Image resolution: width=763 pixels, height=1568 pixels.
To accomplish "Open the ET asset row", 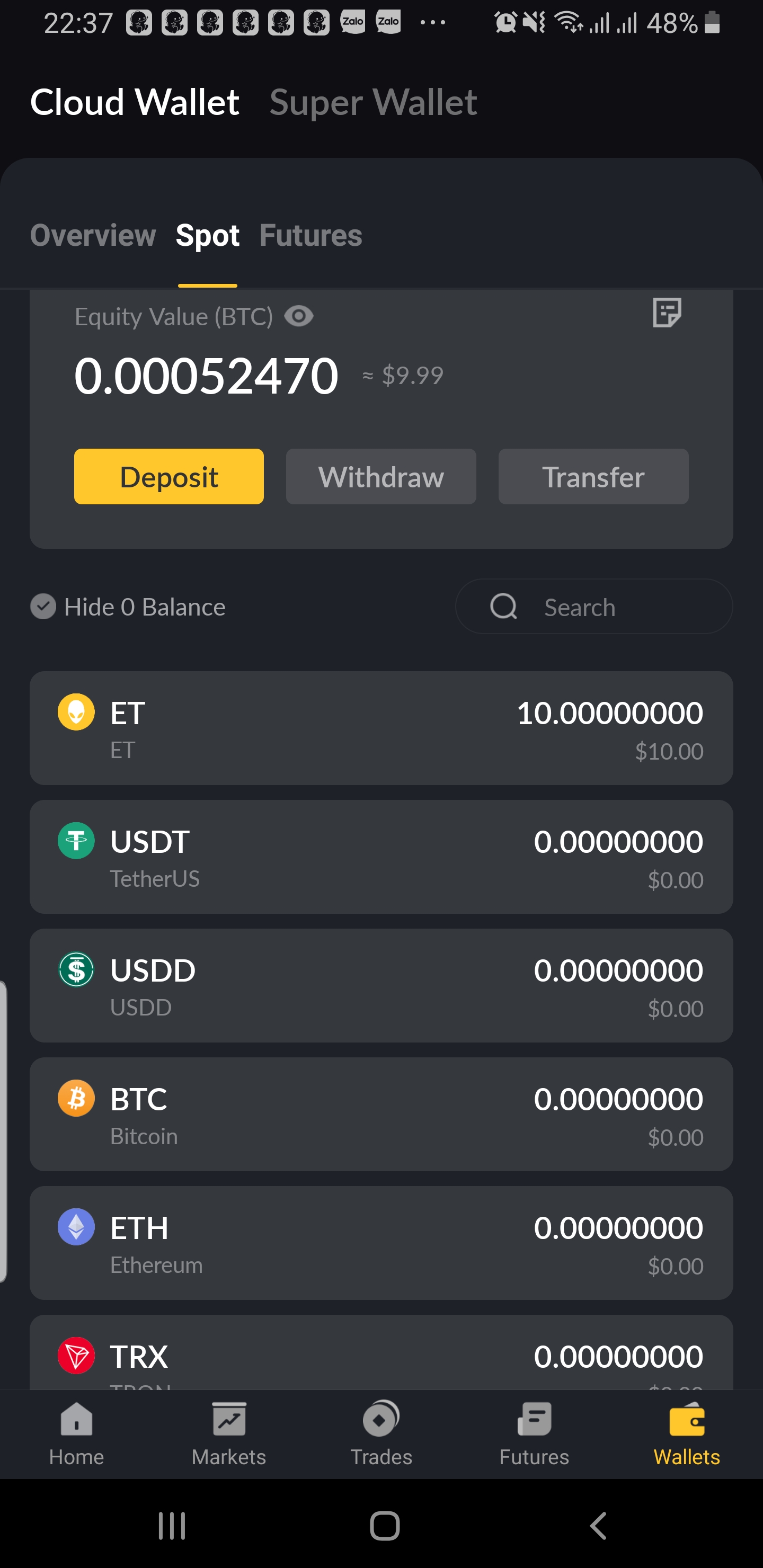I will (380, 728).
